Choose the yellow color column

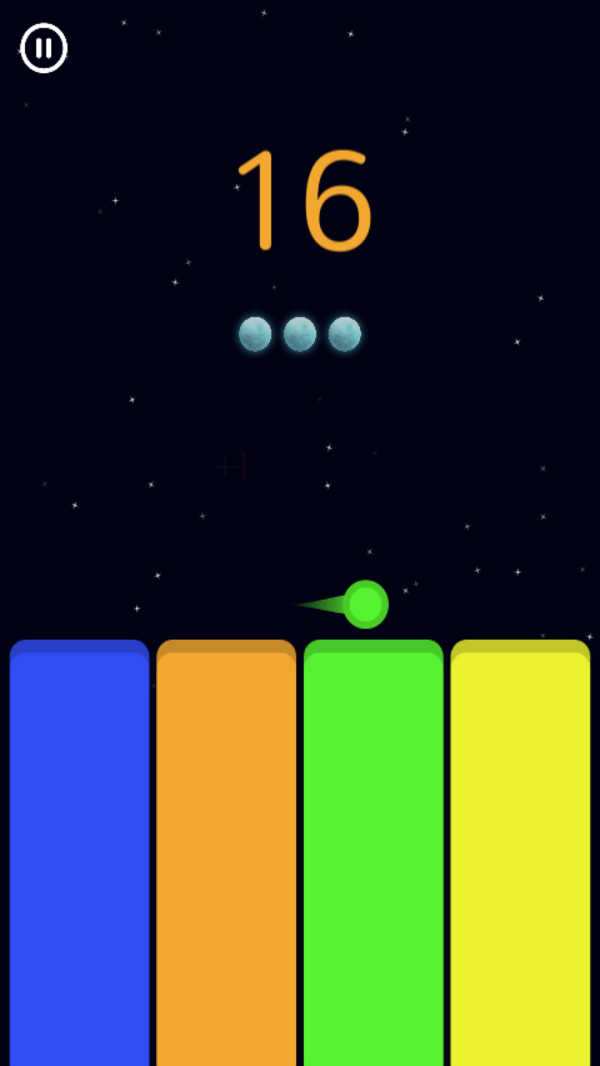520,850
